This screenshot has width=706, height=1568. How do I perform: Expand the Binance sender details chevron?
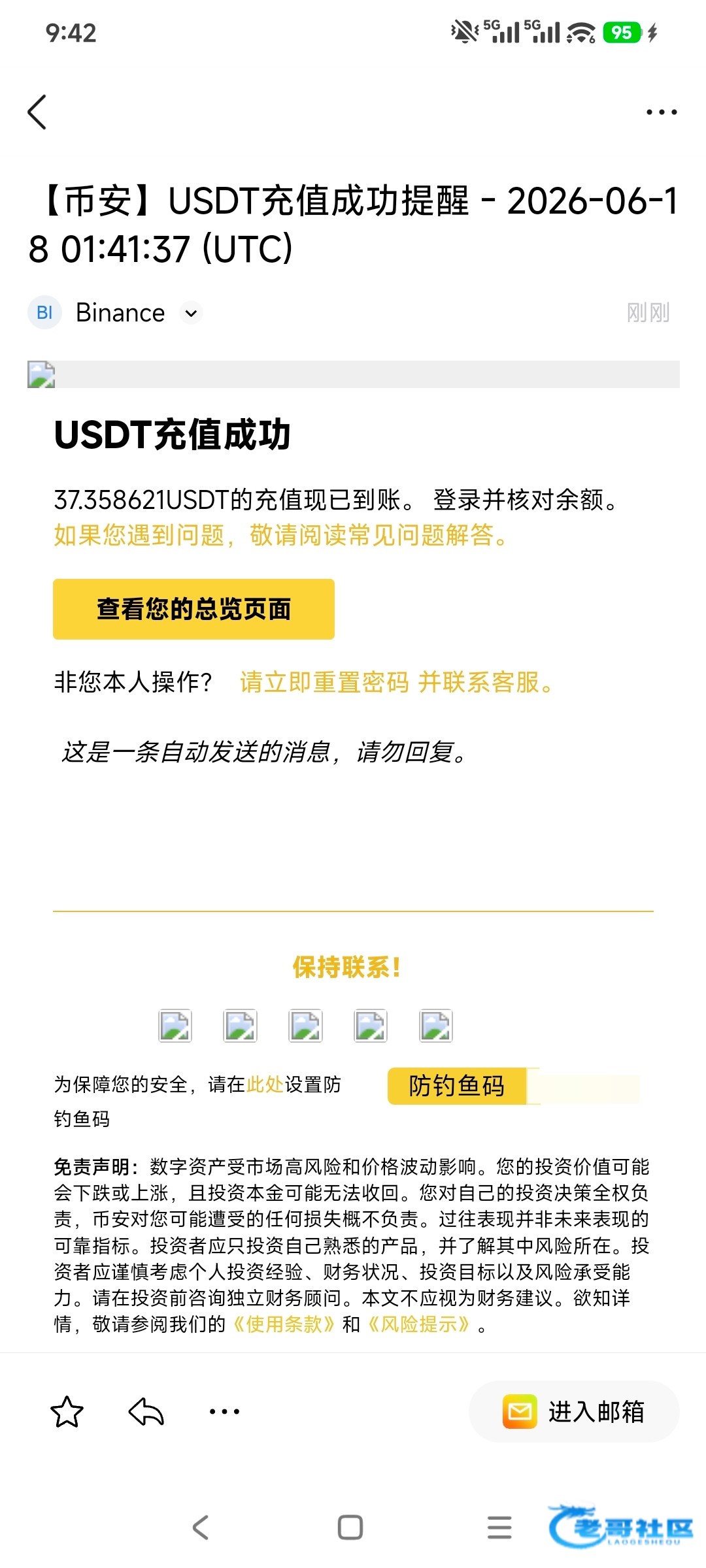pos(191,314)
